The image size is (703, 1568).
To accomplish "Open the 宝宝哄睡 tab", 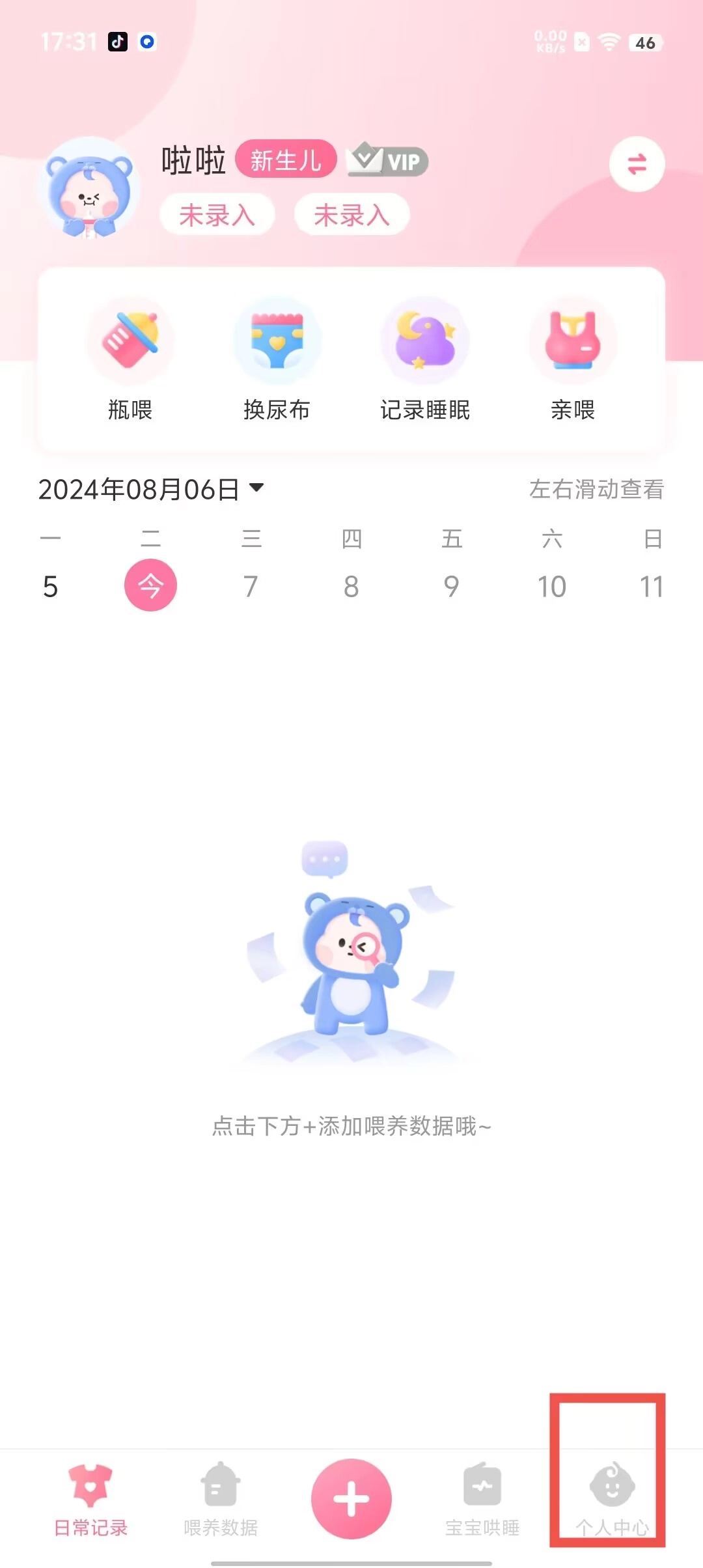I will tap(482, 1499).
